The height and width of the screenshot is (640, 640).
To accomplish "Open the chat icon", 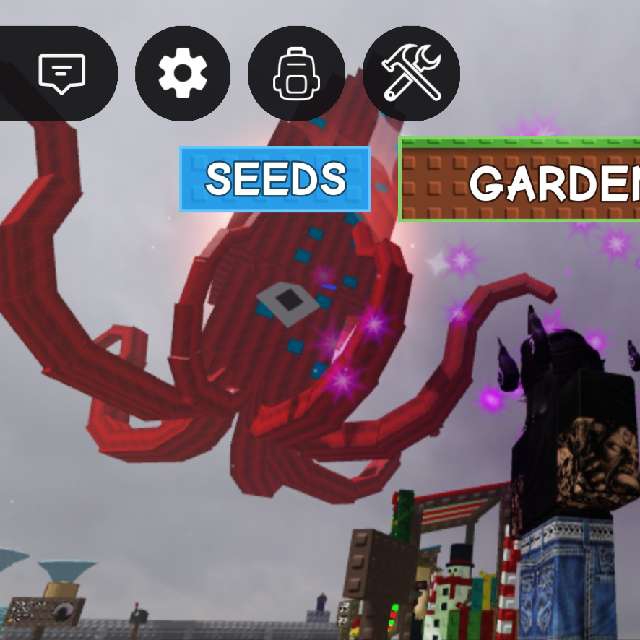I will pos(62,73).
